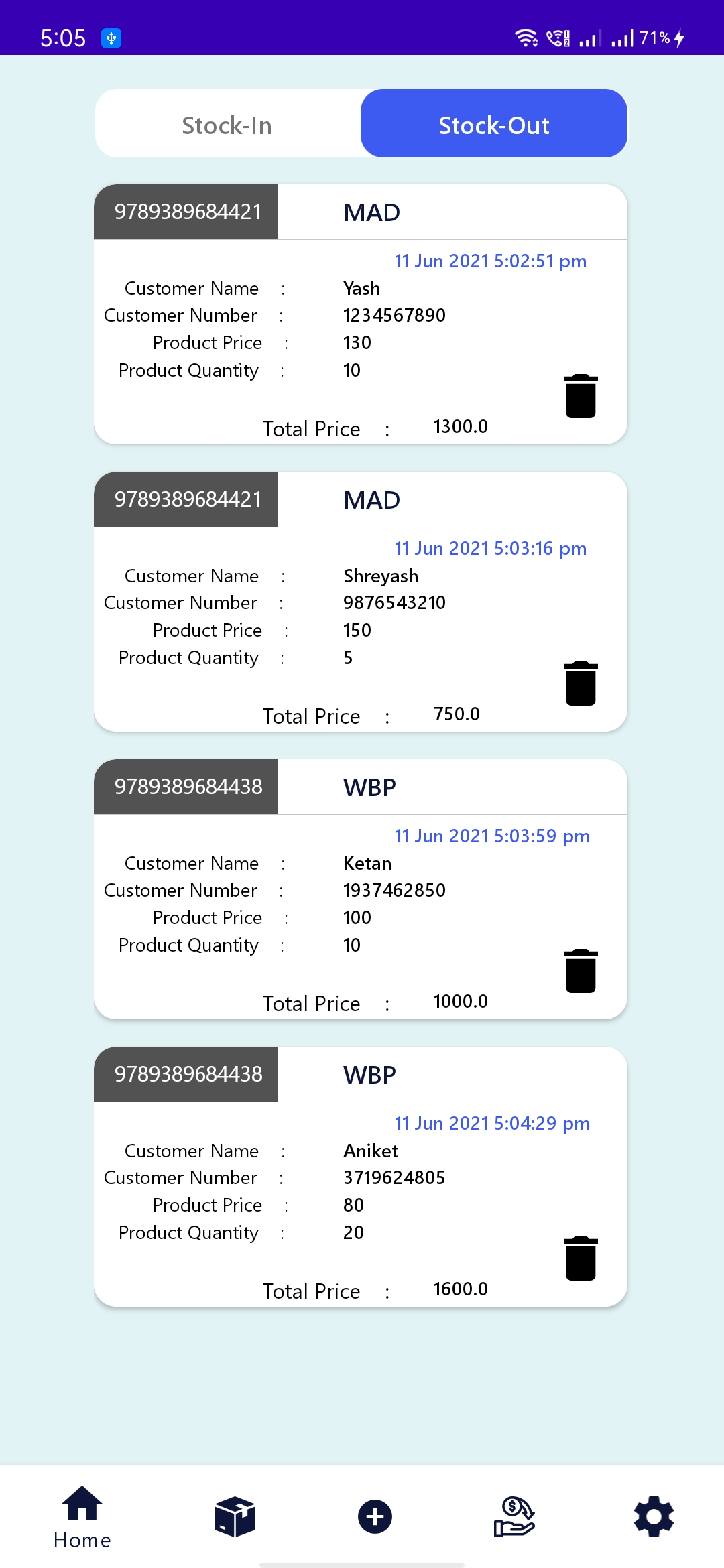Open Yash's MAD stock-out card
This screenshot has width=724, height=1568.
(x=361, y=312)
